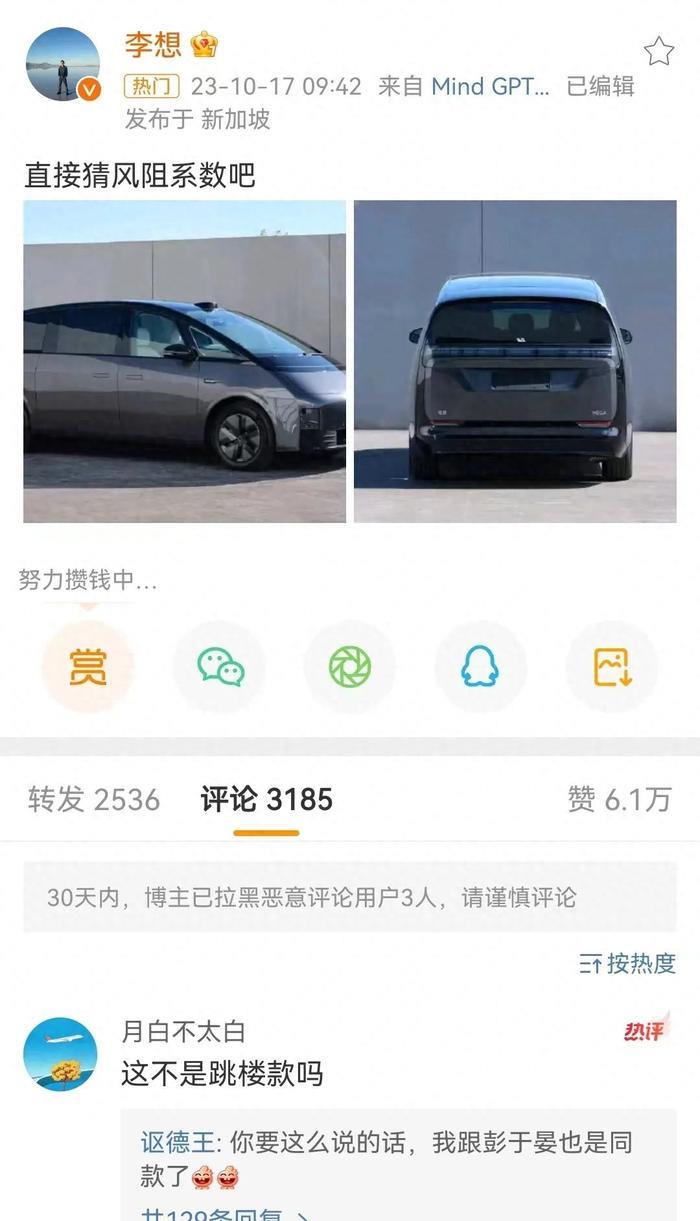
Task: Open the rear-view car photo
Action: coord(515,361)
